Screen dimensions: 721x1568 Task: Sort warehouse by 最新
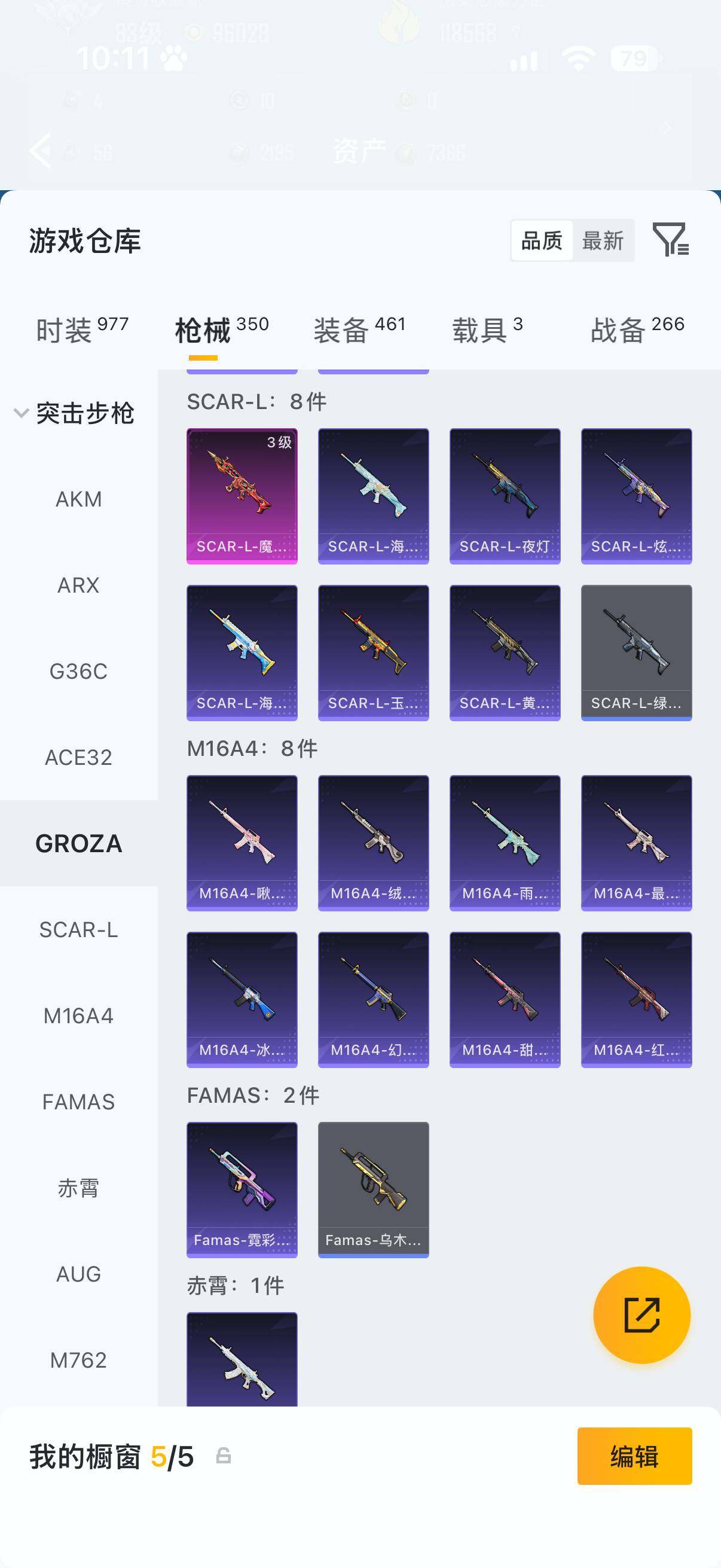[x=603, y=240]
